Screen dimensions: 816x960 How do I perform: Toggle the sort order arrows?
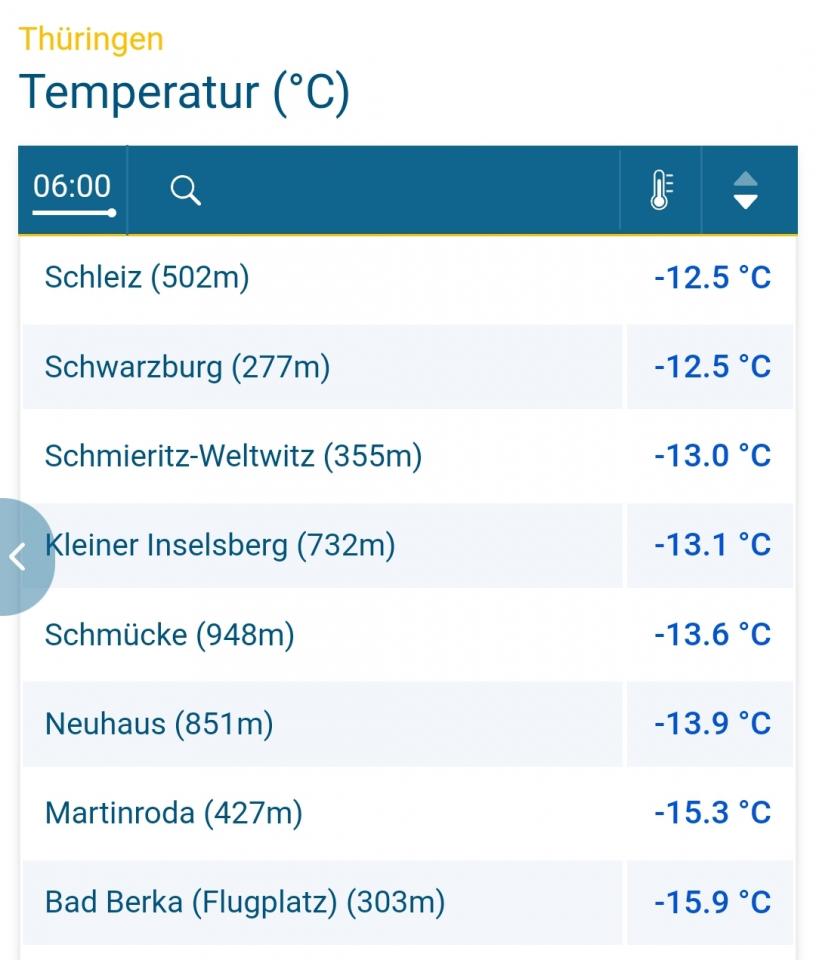coord(746,190)
